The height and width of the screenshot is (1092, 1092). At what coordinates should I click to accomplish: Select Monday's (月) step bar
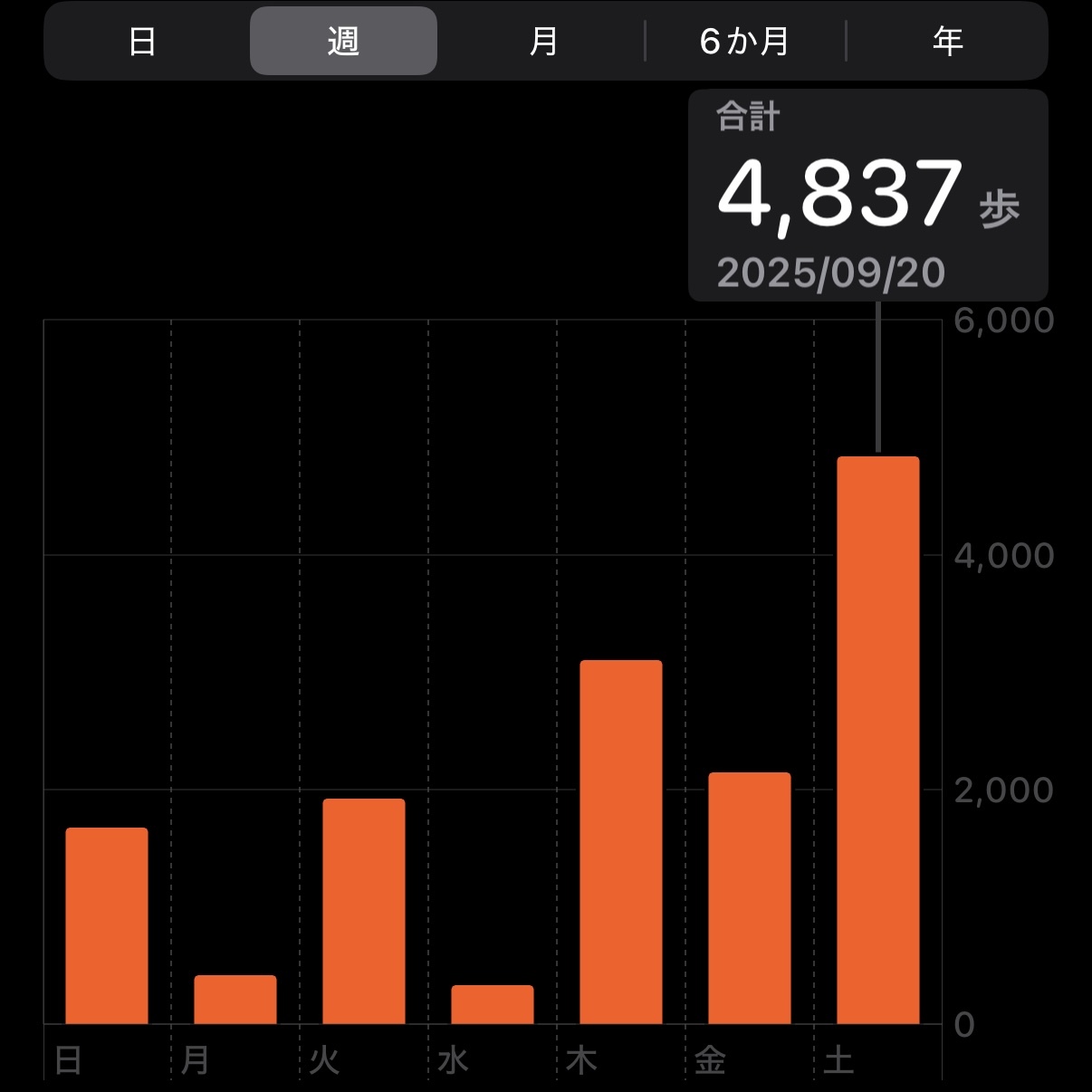click(x=235, y=1000)
